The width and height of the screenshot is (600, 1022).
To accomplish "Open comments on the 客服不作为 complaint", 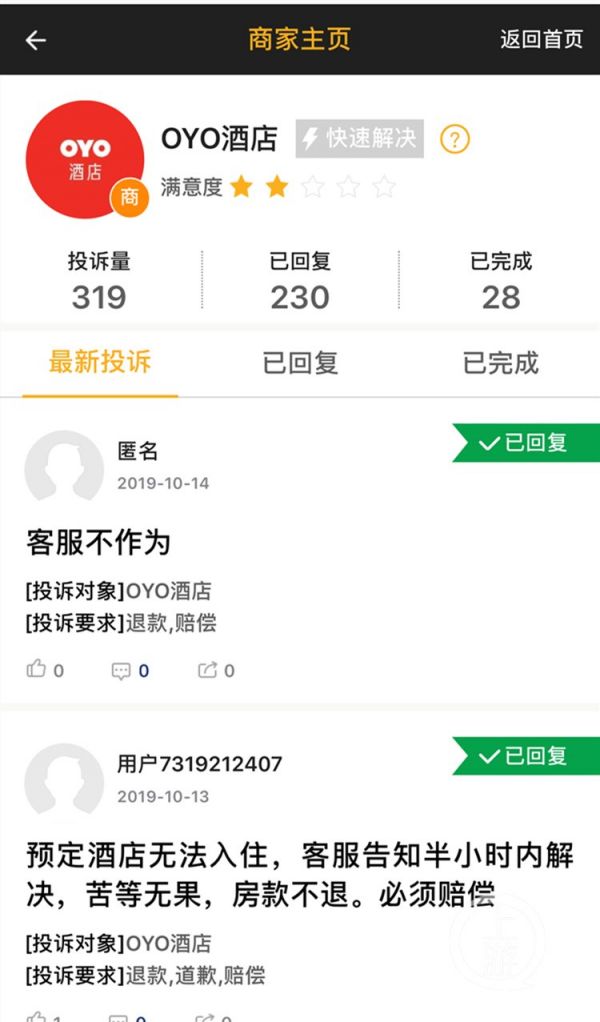I will click(x=130, y=670).
